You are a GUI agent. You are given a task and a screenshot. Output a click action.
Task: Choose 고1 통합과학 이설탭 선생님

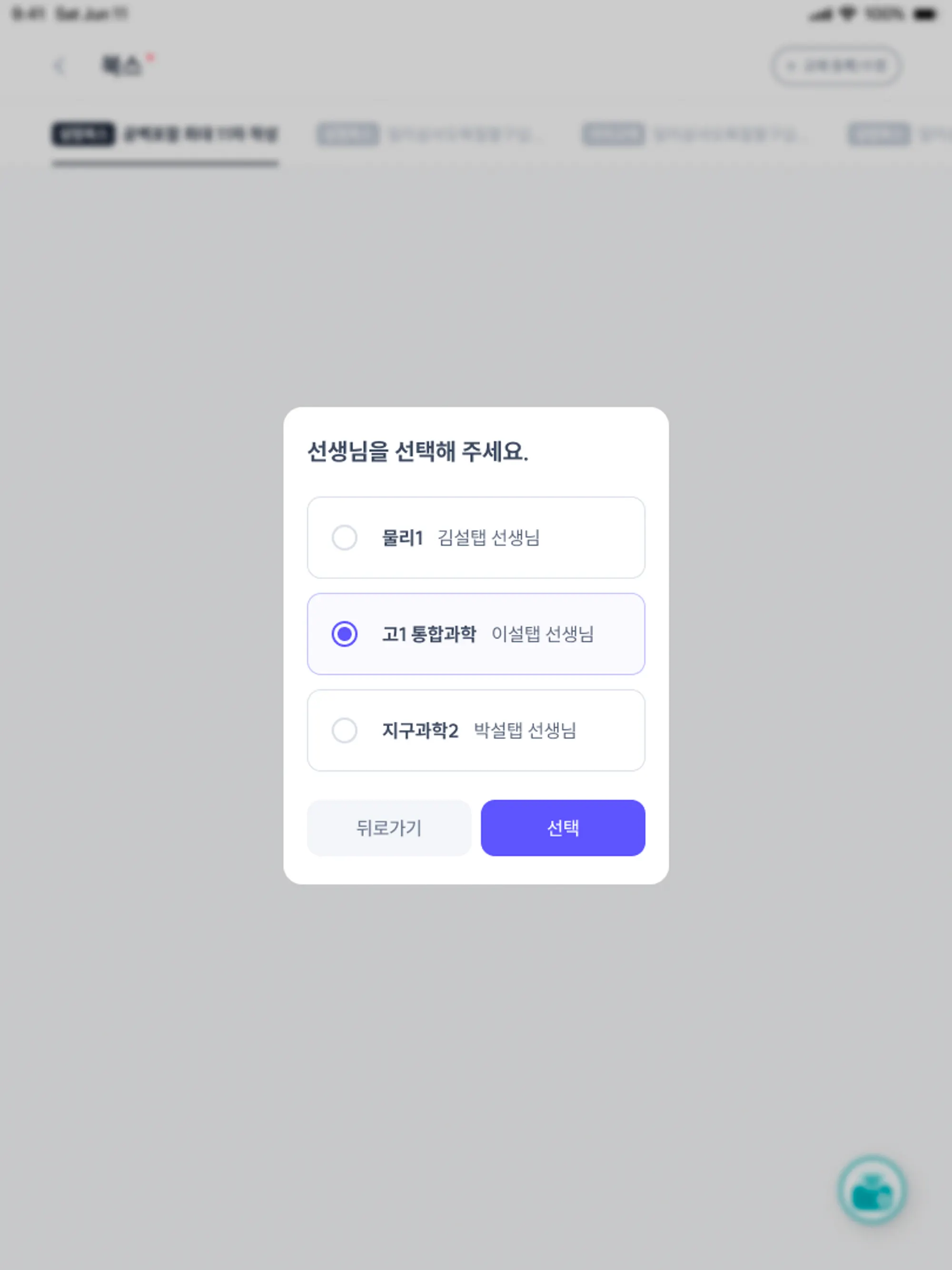point(475,634)
